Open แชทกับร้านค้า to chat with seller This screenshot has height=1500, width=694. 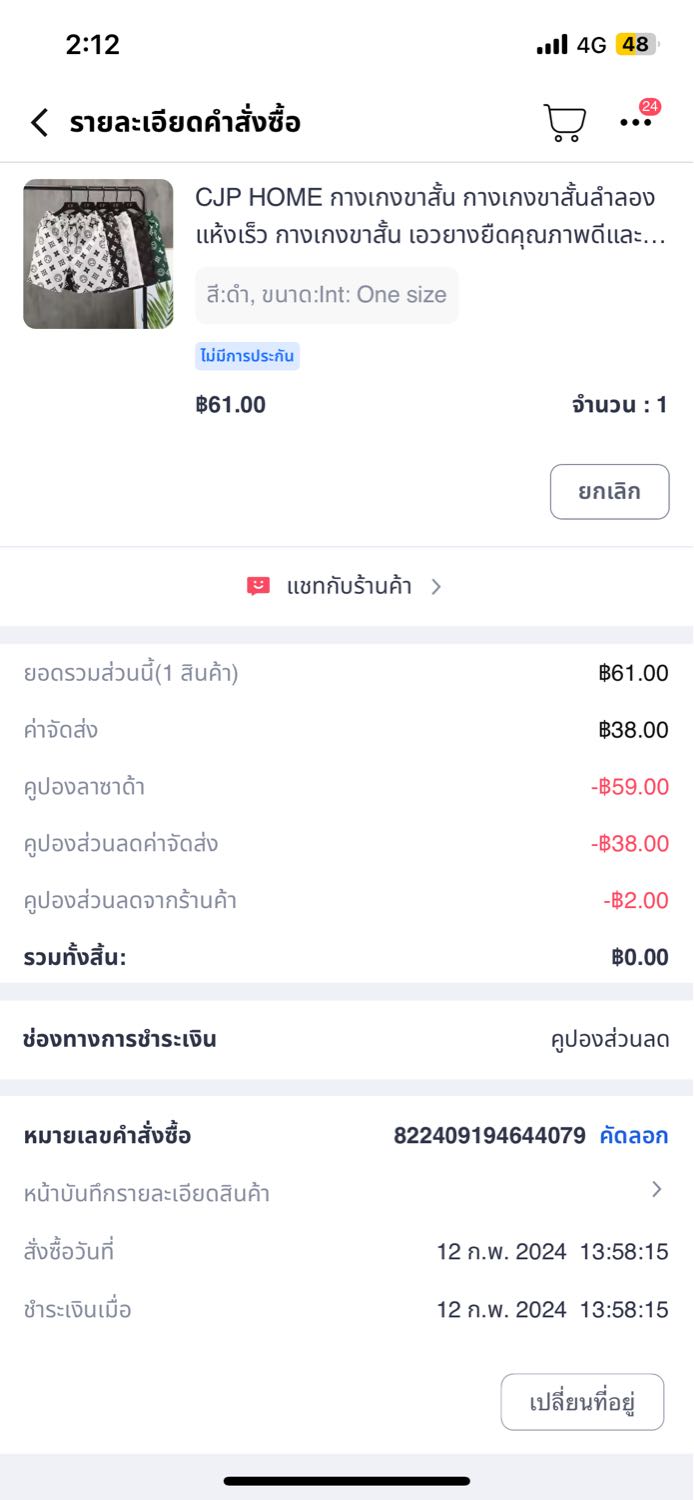(346, 587)
